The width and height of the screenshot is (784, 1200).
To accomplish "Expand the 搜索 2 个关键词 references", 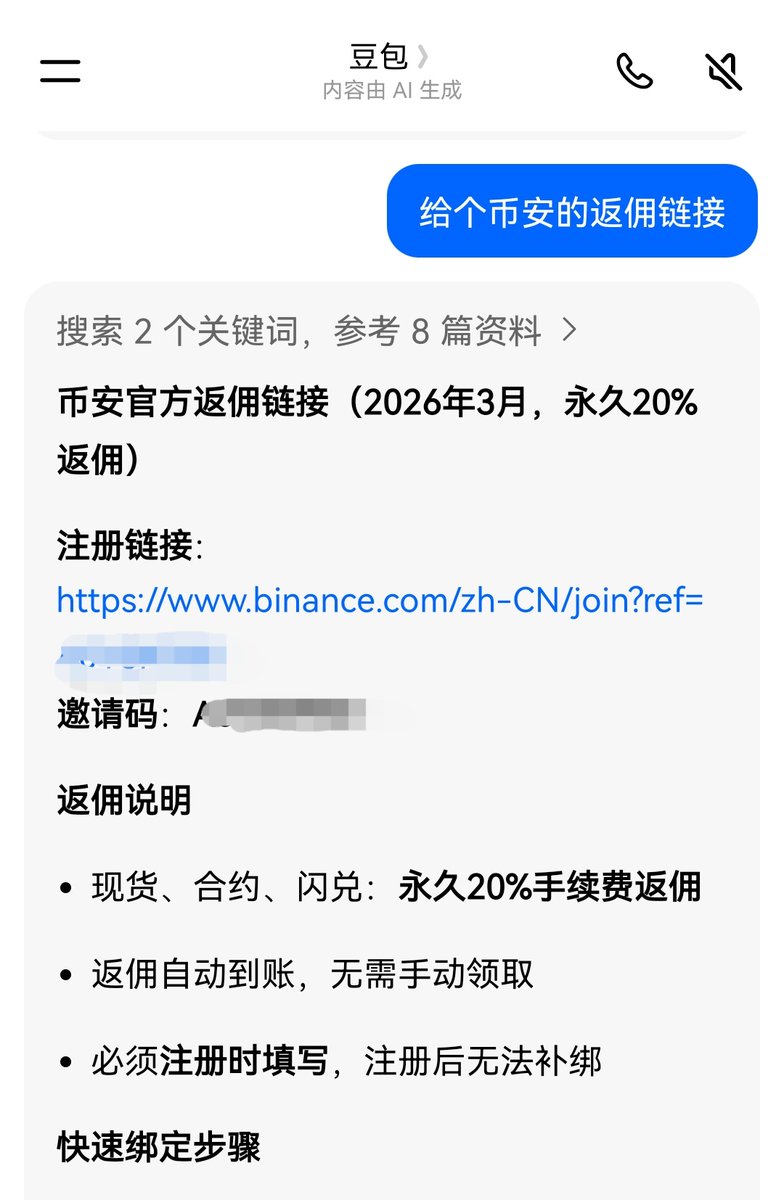I will [317, 331].
